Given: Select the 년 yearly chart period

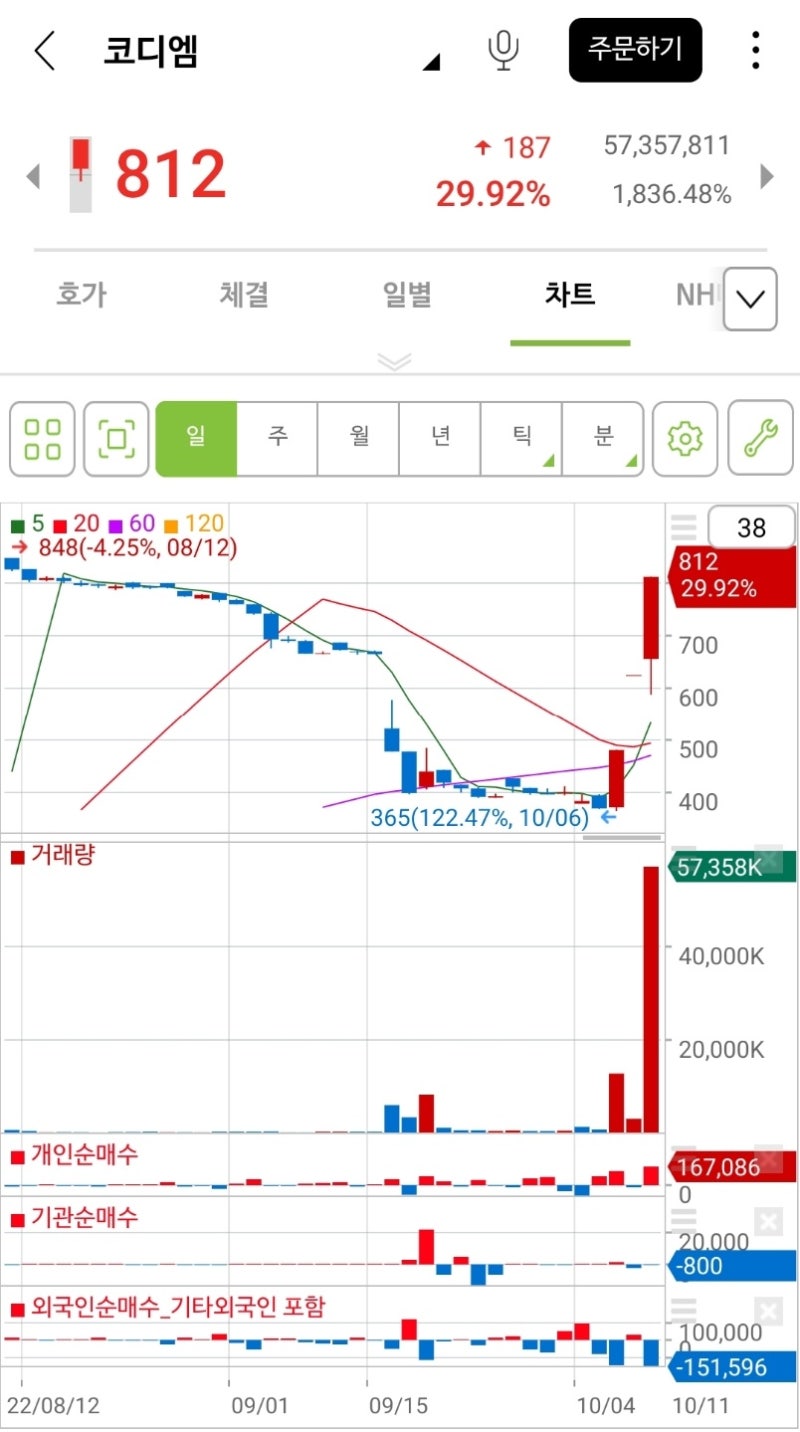Looking at the screenshot, I should click(x=440, y=439).
